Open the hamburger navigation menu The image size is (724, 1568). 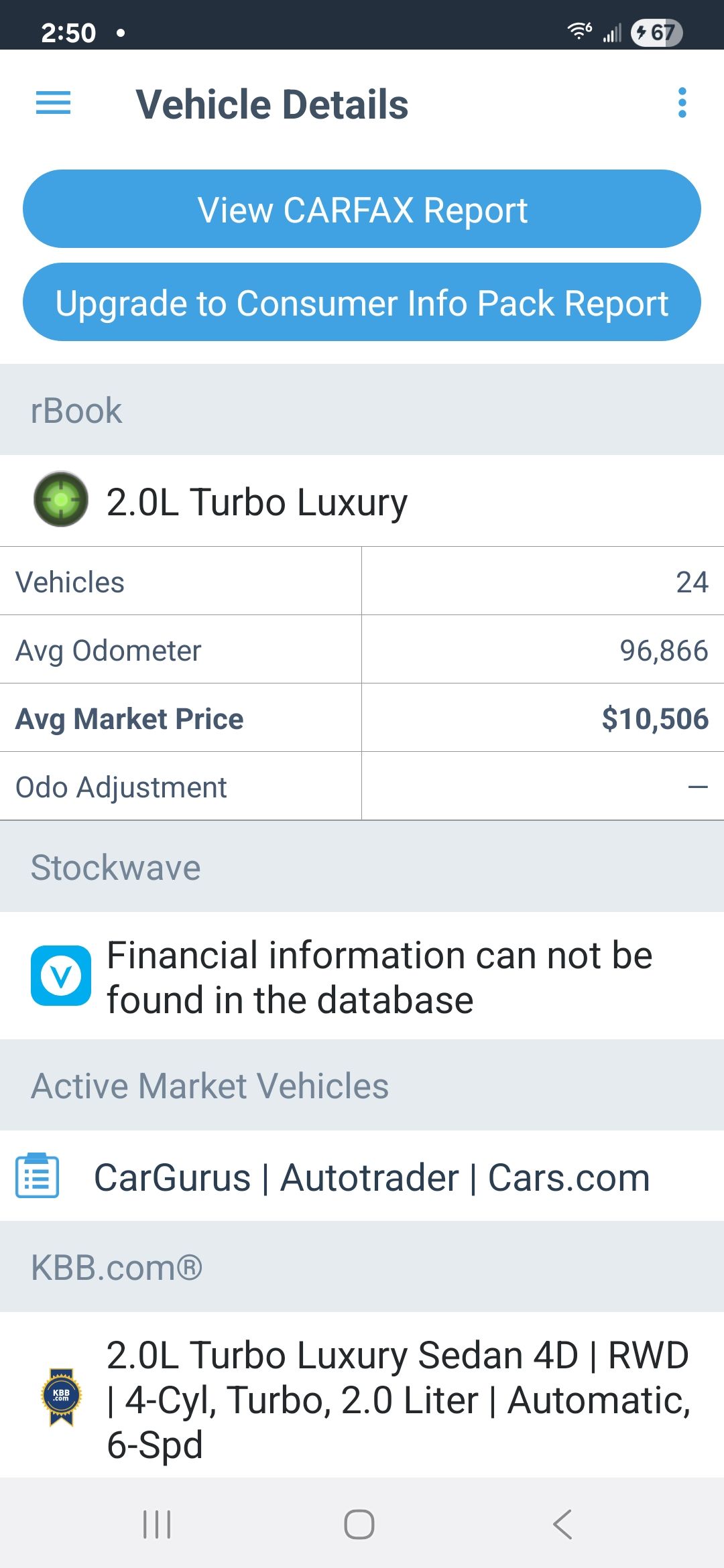pyautogui.click(x=53, y=103)
